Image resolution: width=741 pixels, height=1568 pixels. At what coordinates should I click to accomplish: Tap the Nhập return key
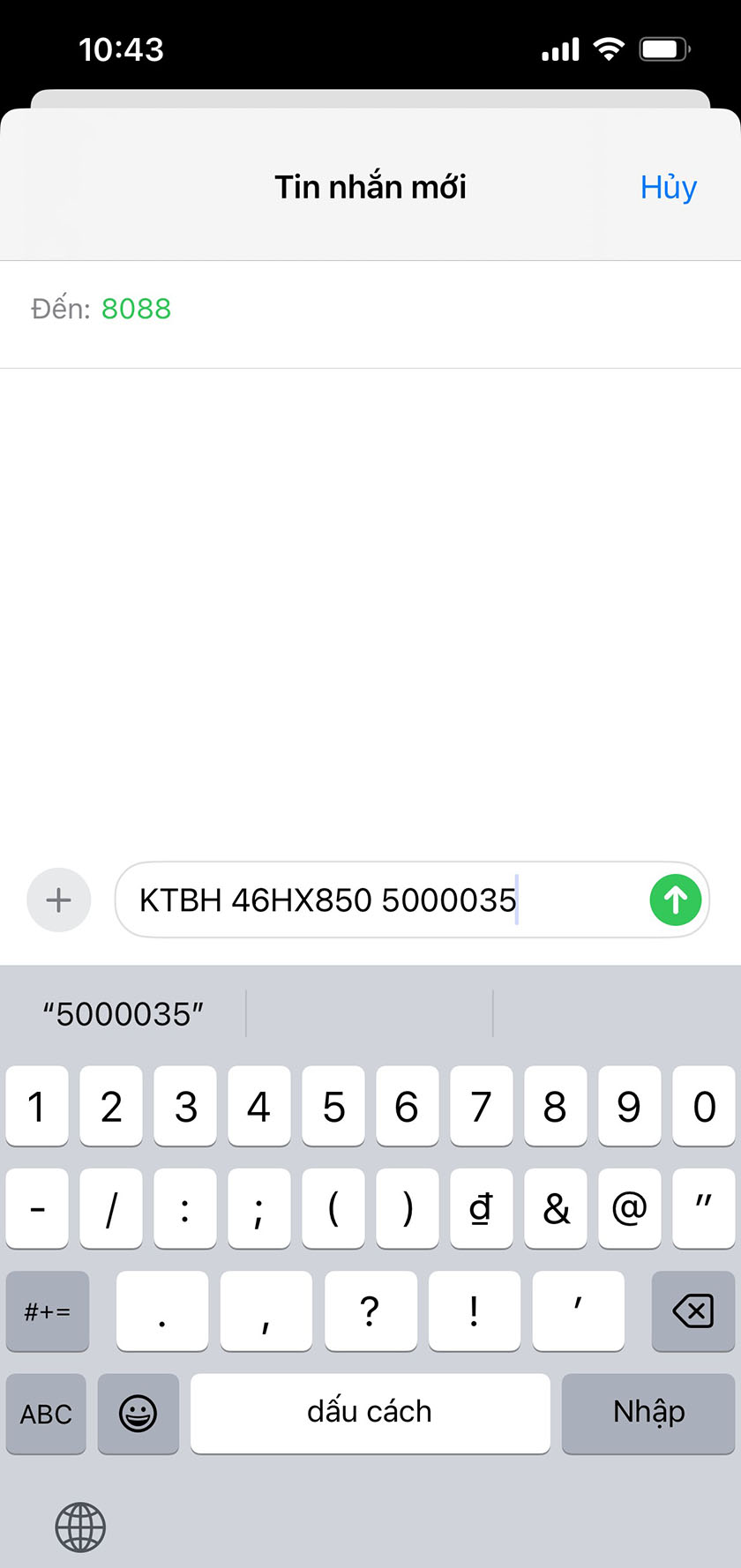(x=648, y=1414)
